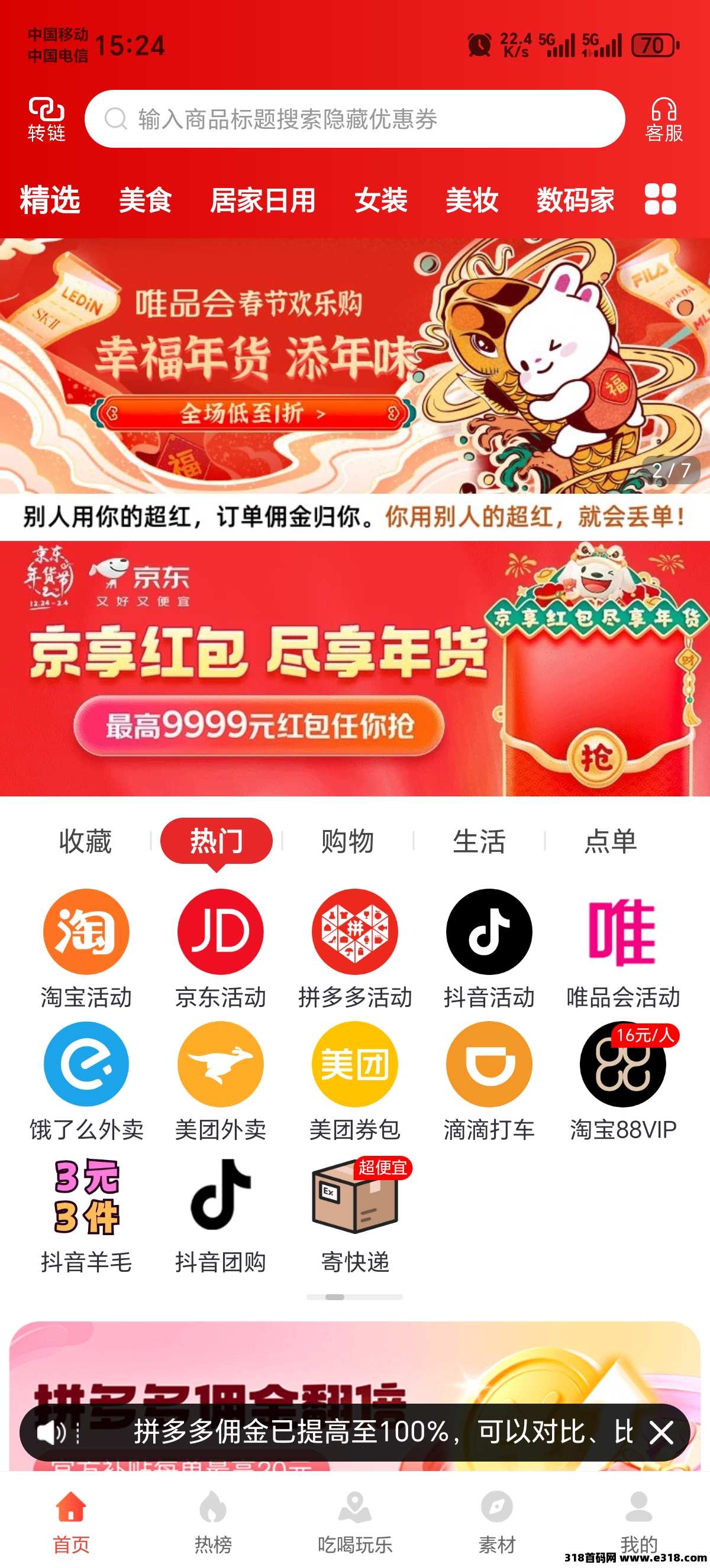The image size is (710, 1568).
Task: Open the 京享红包 JD banner
Action: pyautogui.click(x=354, y=668)
